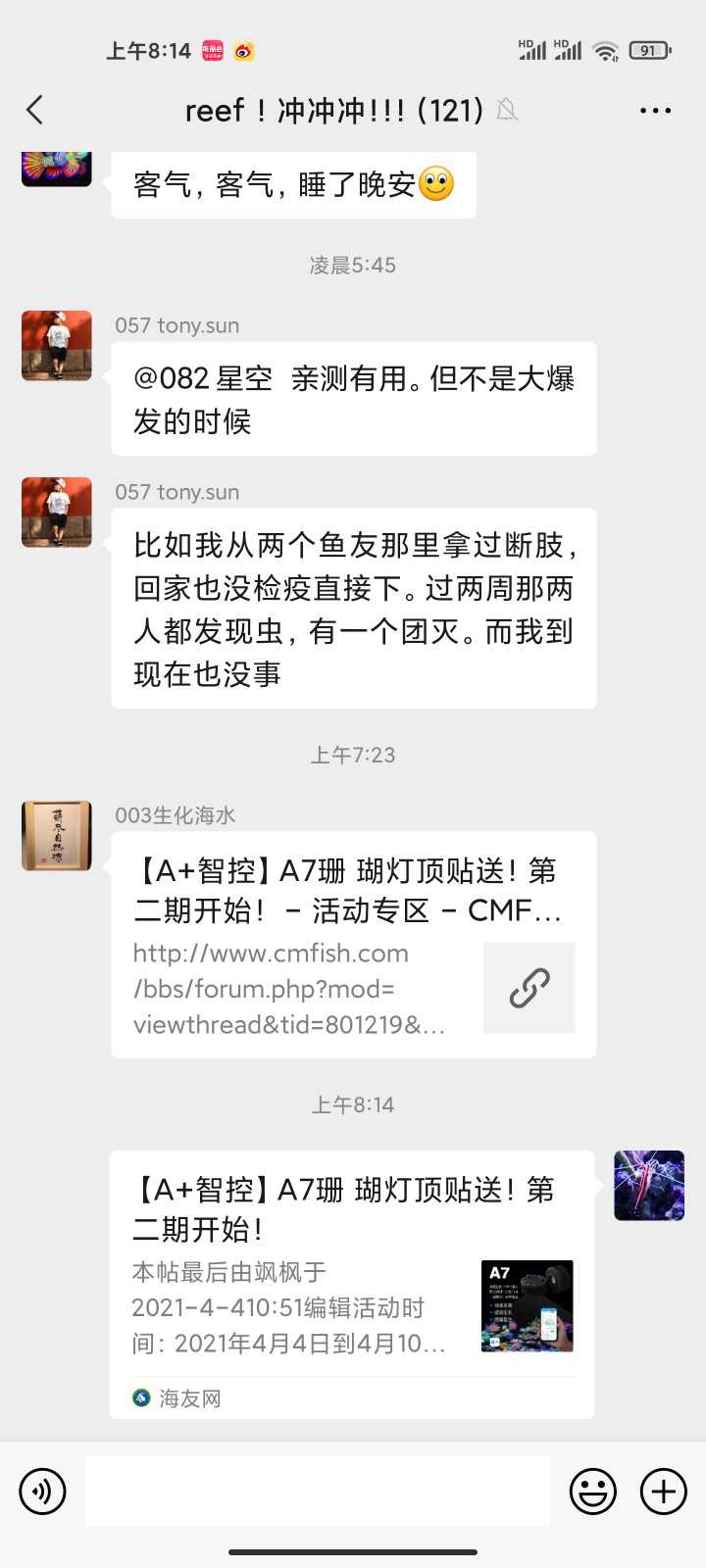Open 057 tony.sun avatar beside @082 星空 message
The width and height of the screenshot is (706, 1568).
pyautogui.click(x=57, y=346)
